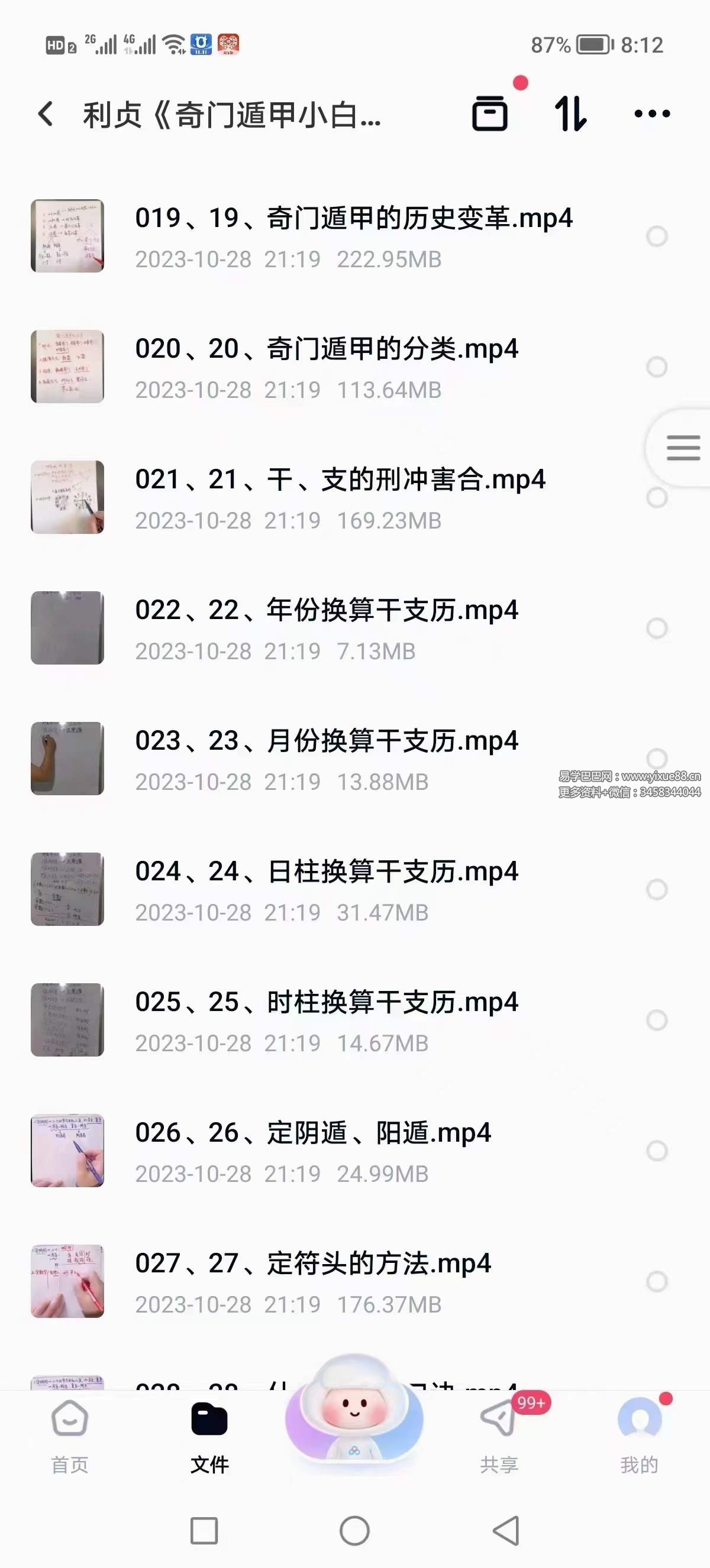Open 025 时柱换算干支历.mp4
710x1568 pixels.
tap(326, 1019)
